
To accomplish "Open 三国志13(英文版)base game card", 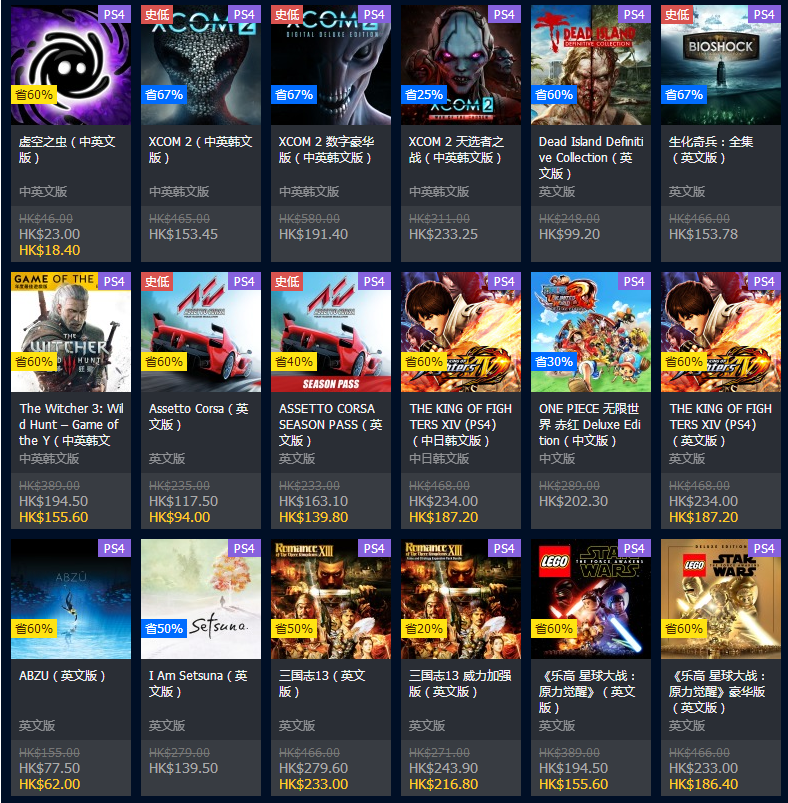I will pos(331,599).
